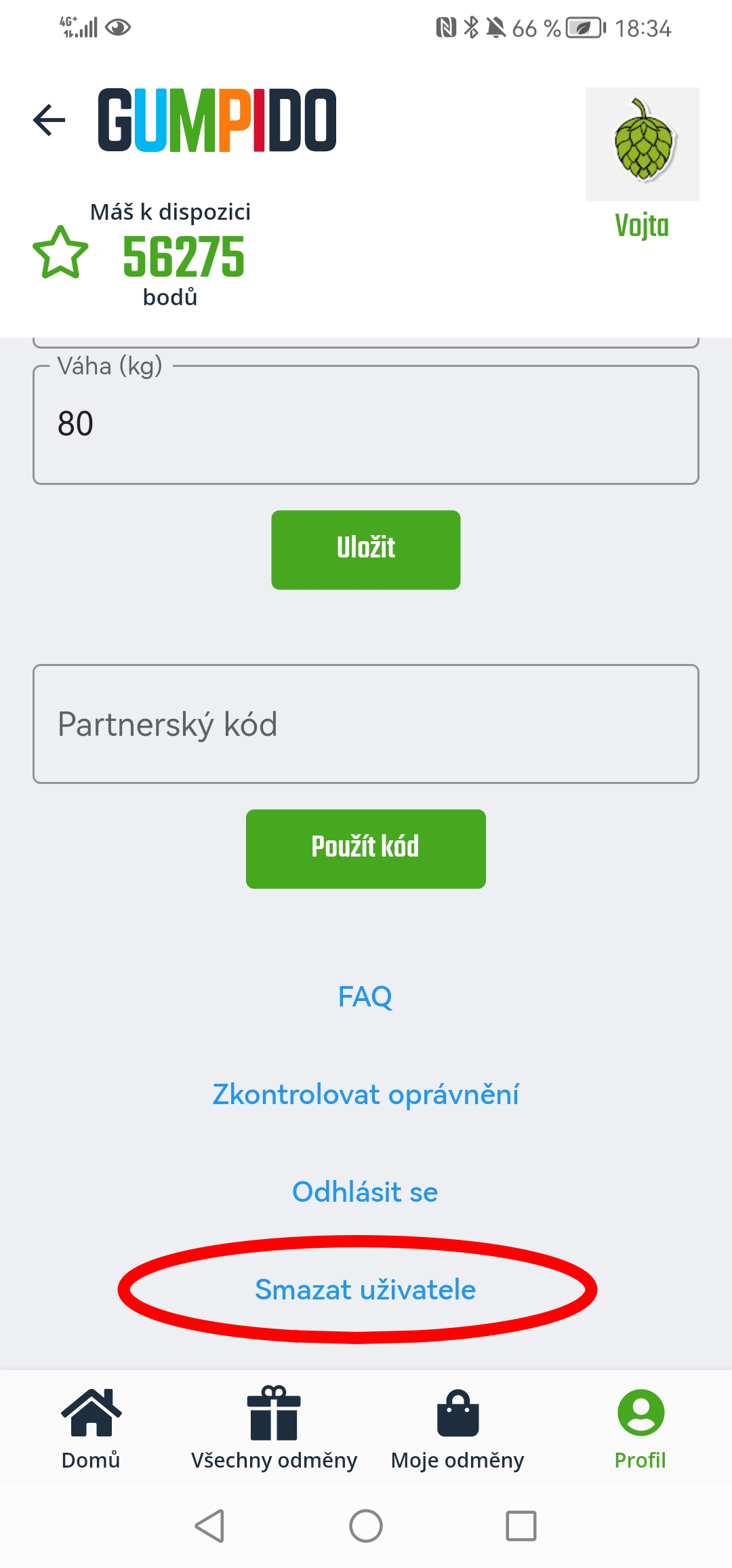732x1568 pixels.
Task: Tap the system home button
Action: pos(366,1526)
